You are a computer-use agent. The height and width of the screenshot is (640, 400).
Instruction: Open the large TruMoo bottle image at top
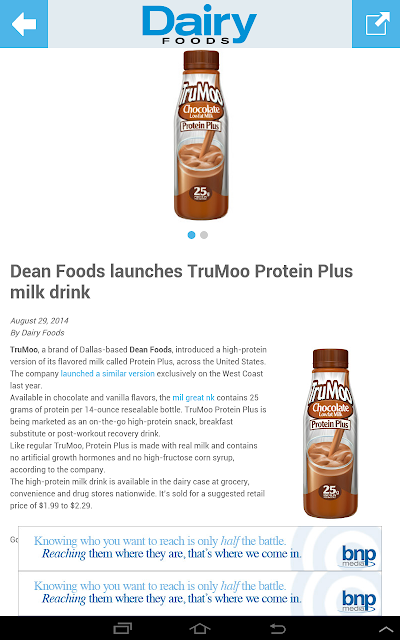[x=200, y=135]
